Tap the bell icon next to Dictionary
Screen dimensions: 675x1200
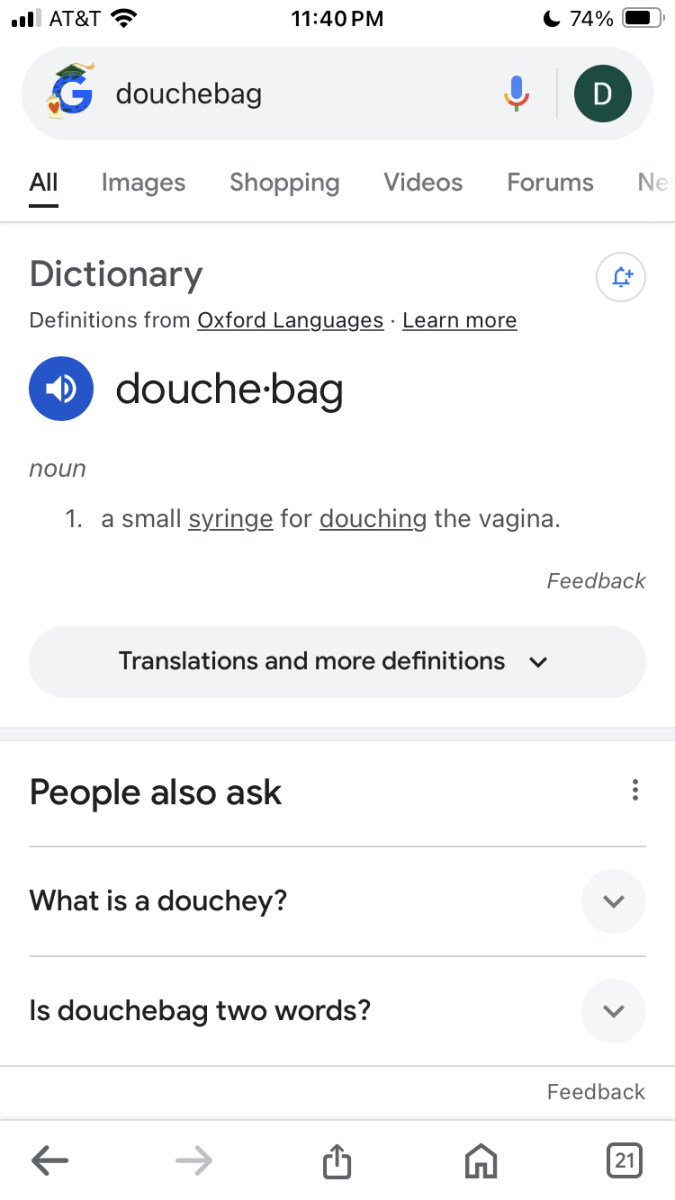(x=621, y=277)
